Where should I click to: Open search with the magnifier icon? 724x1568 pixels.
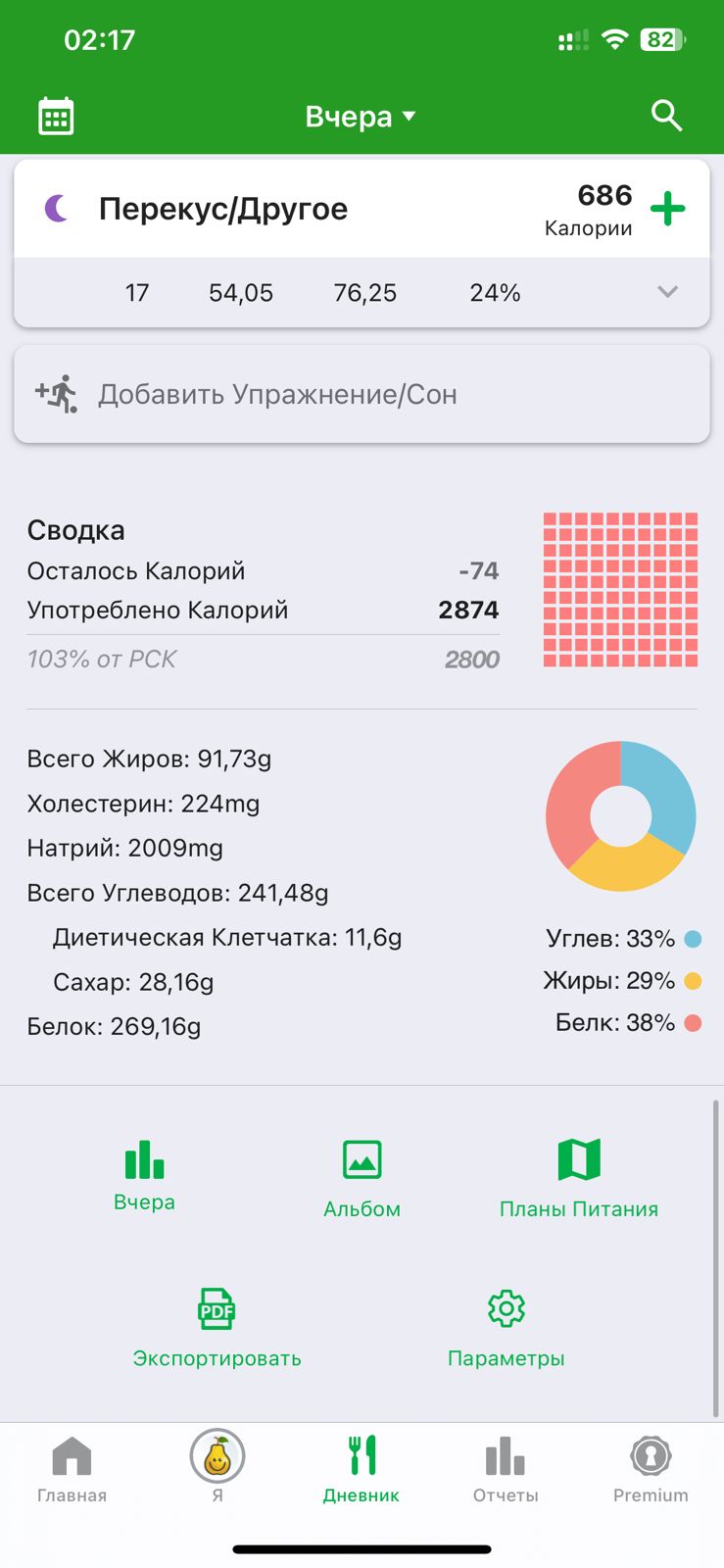[665, 115]
